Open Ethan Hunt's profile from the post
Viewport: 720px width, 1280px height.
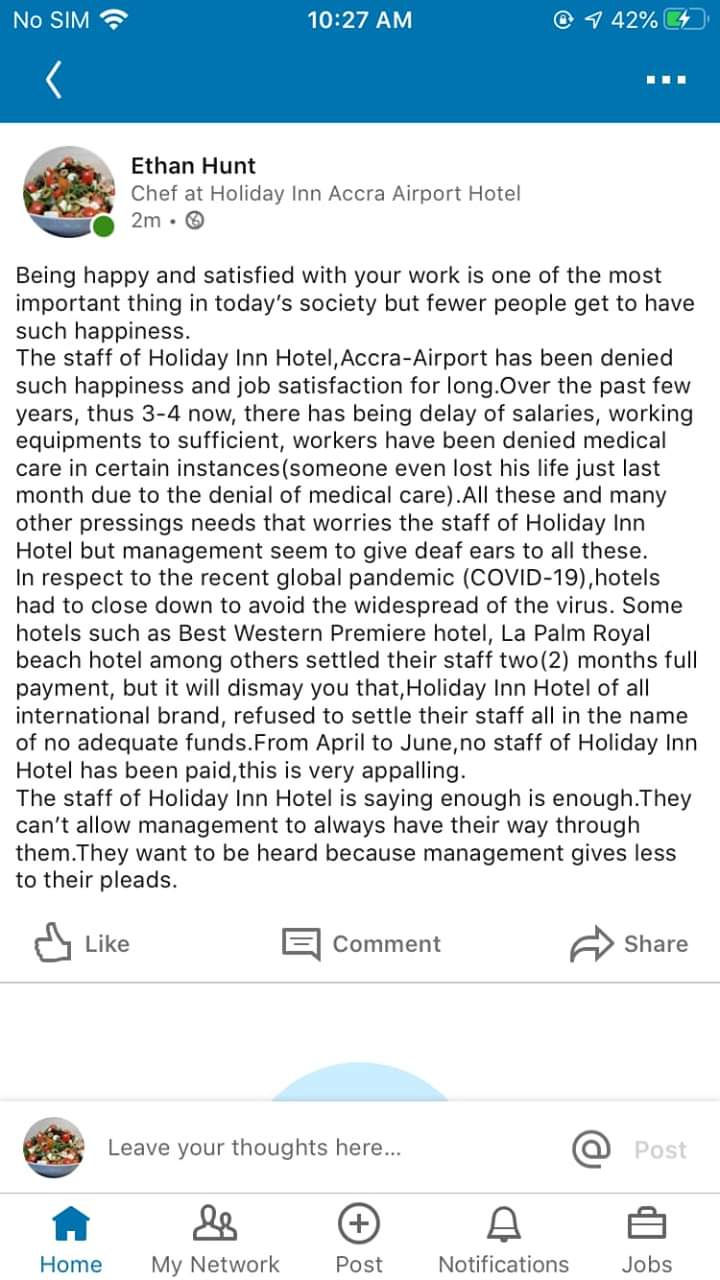(193, 166)
